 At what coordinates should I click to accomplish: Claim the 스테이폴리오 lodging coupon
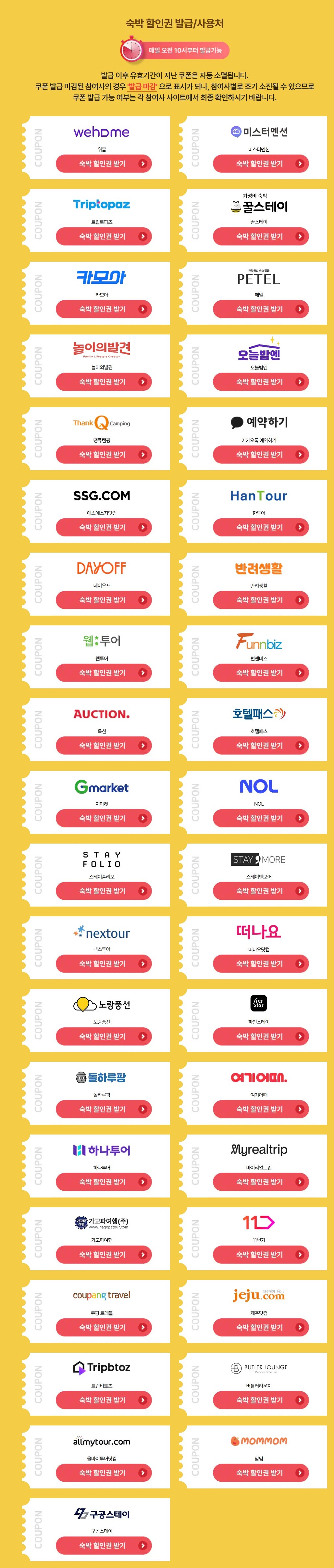(x=104, y=891)
